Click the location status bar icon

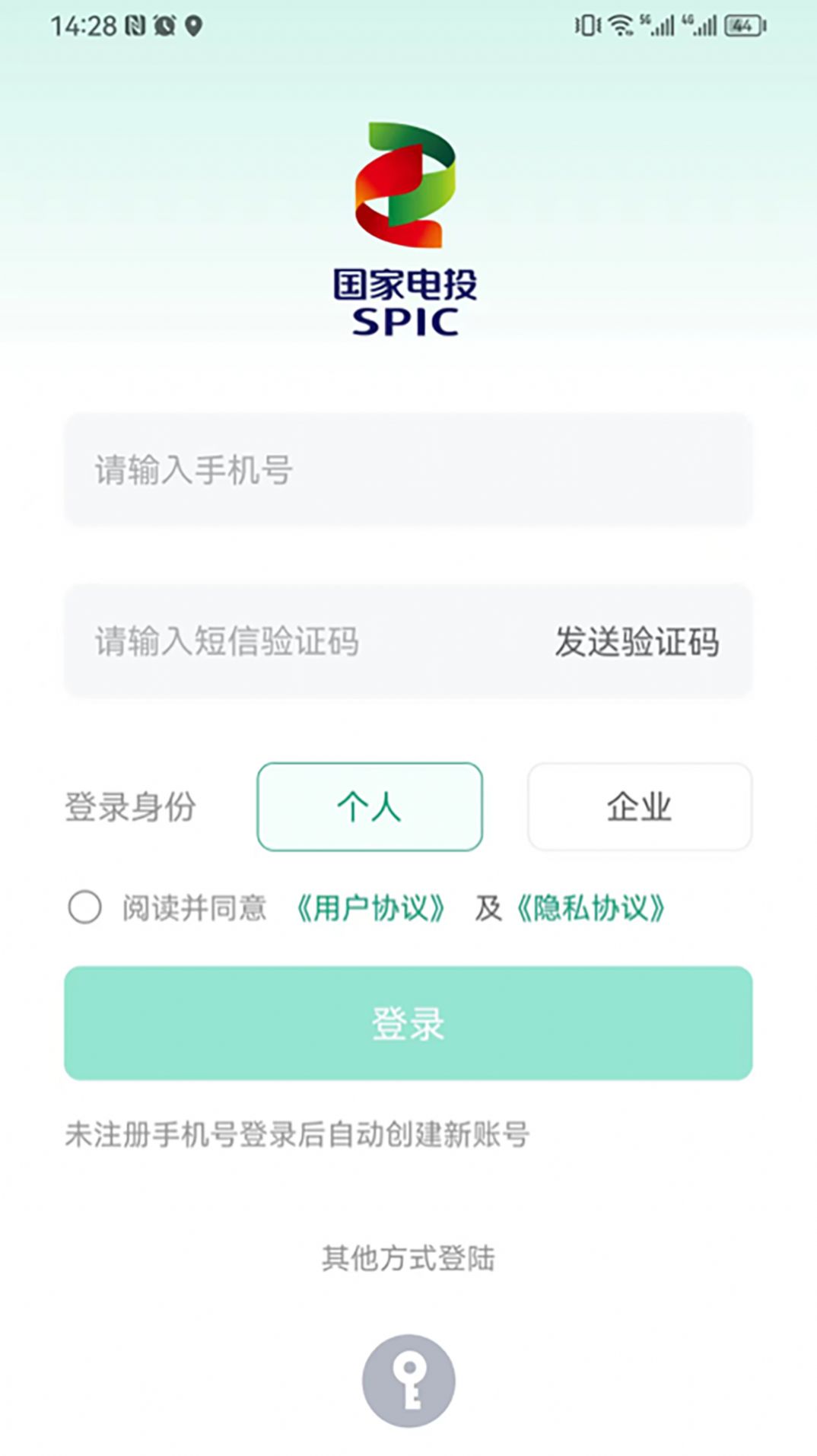[x=193, y=24]
